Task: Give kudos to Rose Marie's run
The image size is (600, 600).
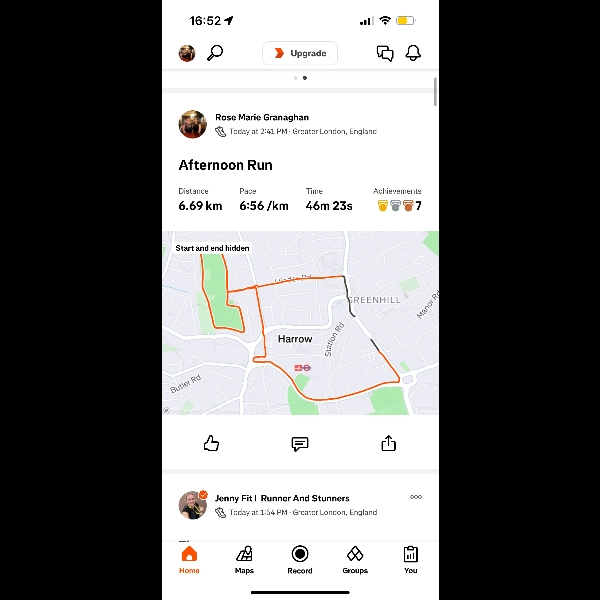Action: point(211,443)
